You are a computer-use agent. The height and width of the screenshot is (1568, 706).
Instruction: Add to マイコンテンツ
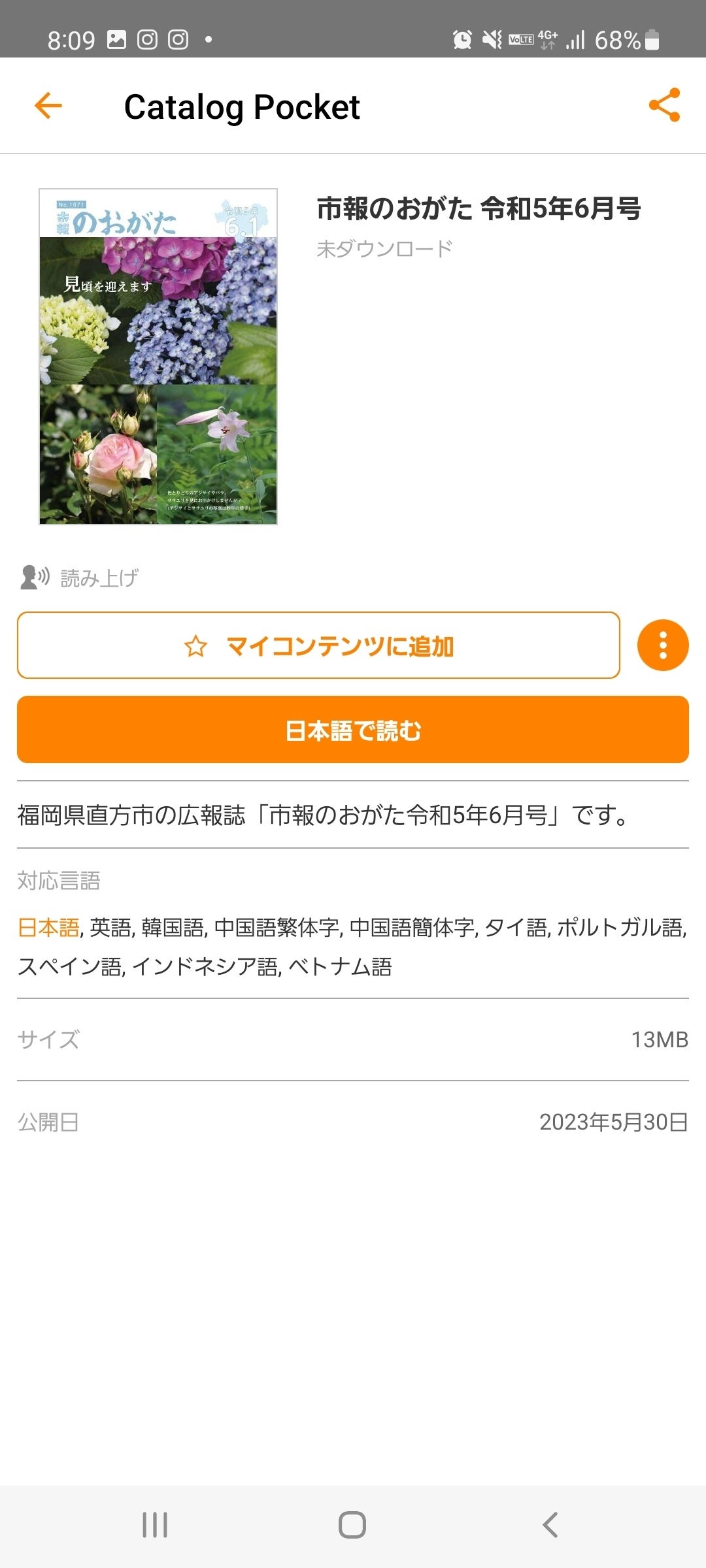pyautogui.click(x=318, y=645)
